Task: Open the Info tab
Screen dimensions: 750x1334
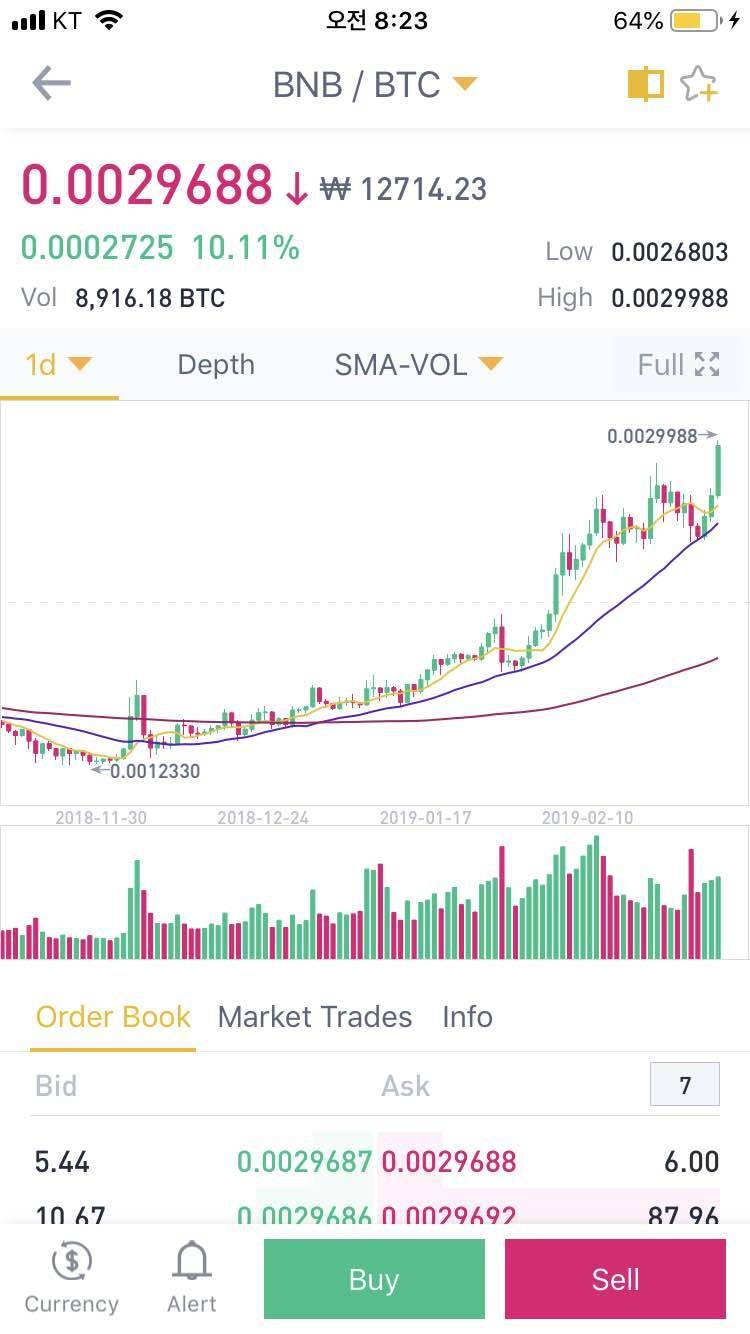Action: [467, 1017]
